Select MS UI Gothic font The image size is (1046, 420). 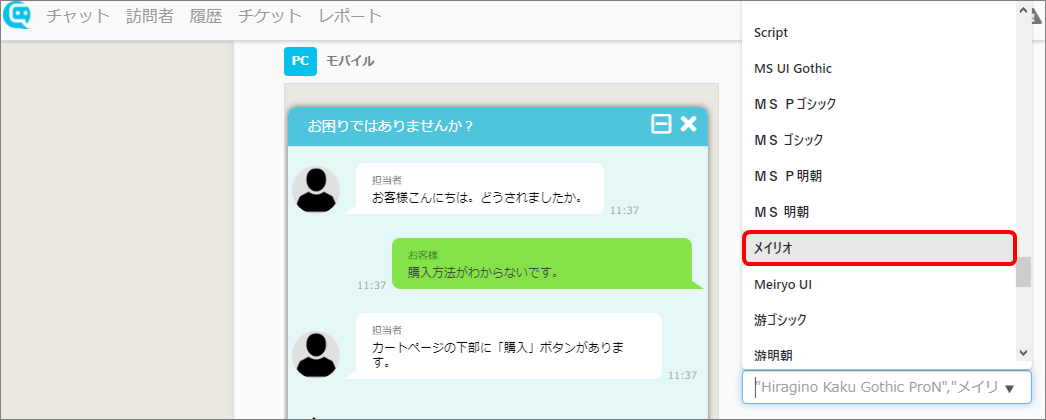pos(793,68)
